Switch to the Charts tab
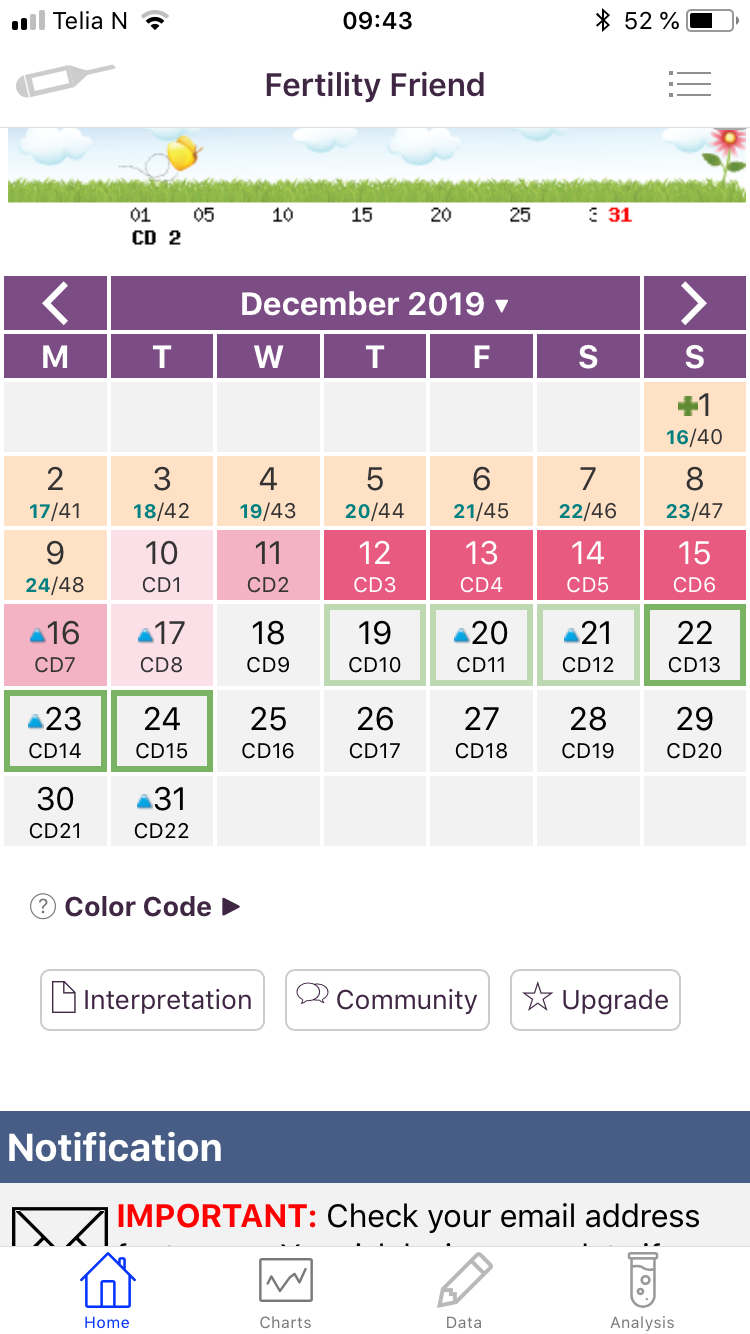750x1334 pixels. point(285,1292)
